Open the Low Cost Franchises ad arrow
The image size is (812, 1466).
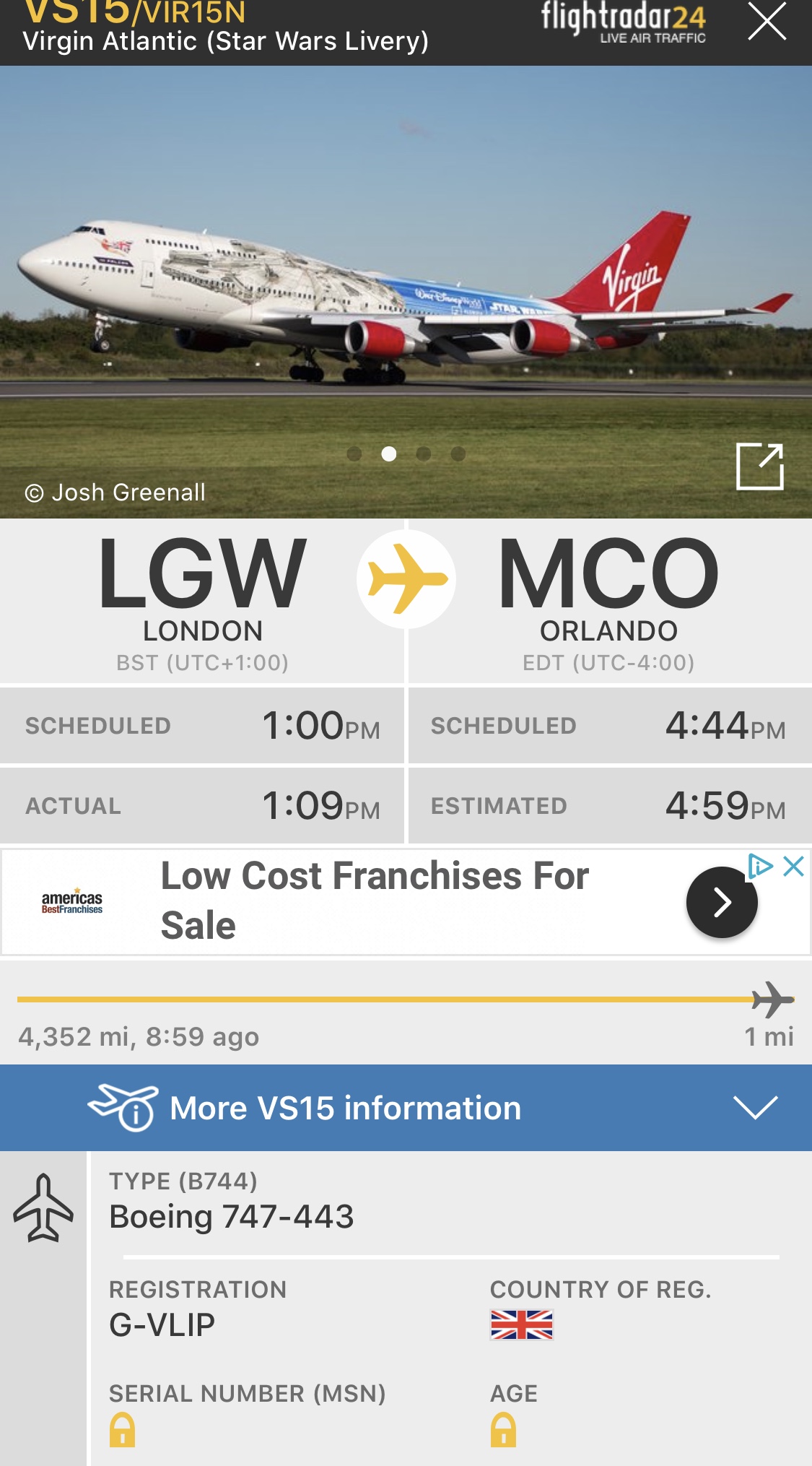coord(721,902)
